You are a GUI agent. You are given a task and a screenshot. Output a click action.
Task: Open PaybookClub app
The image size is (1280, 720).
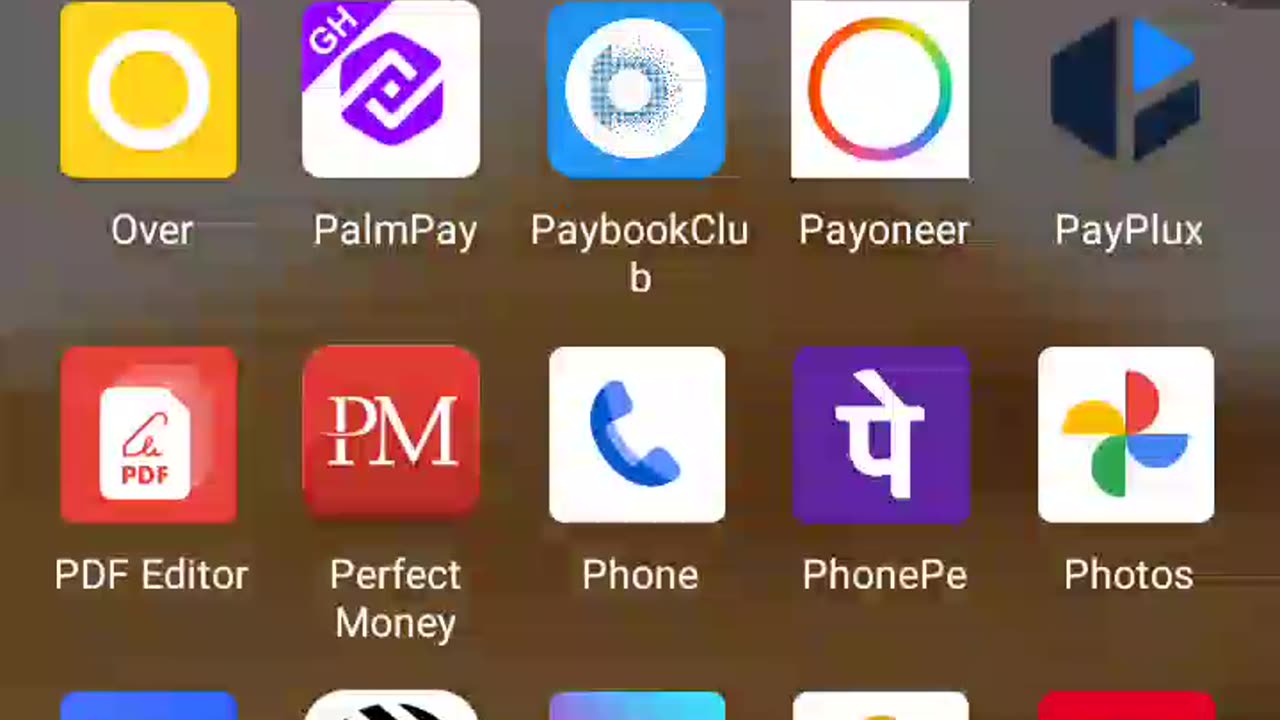click(x=636, y=90)
